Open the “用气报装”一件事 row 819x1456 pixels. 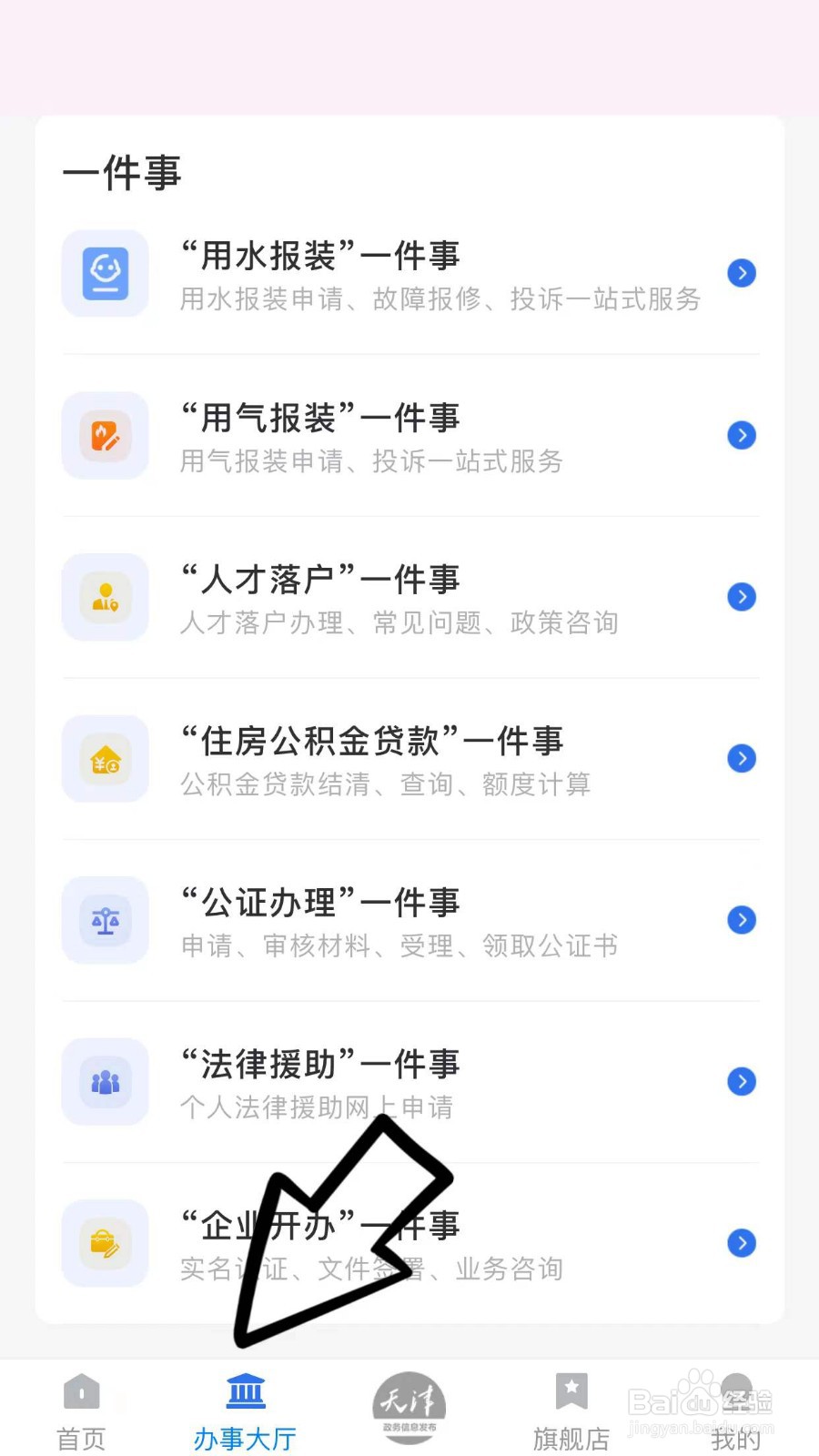click(x=409, y=436)
